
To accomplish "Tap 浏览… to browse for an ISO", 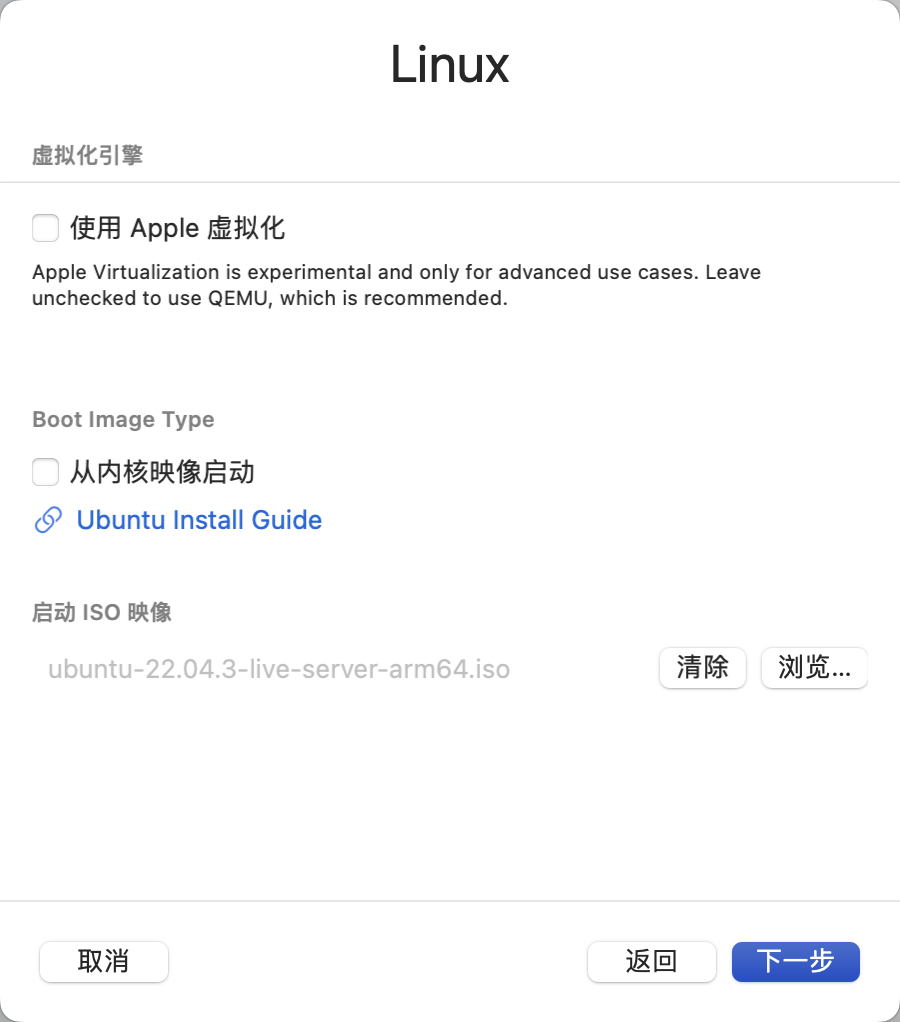I will tap(814, 668).
